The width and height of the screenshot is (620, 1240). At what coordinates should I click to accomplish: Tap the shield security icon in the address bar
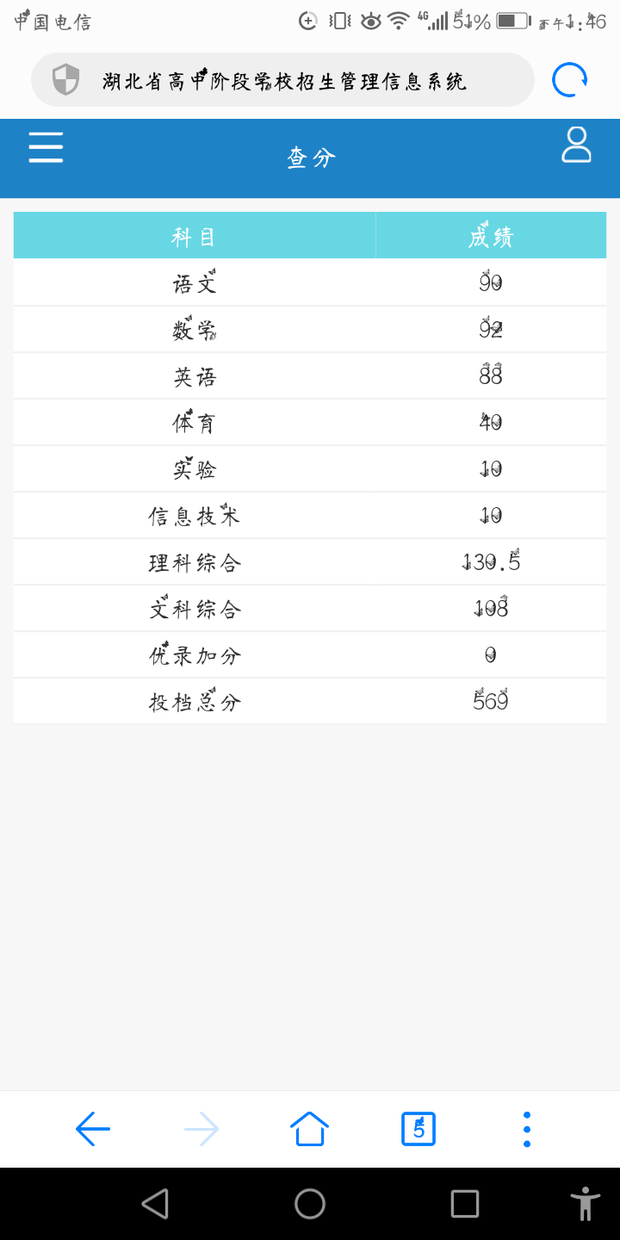pyautogui.click(x=66, y=79)
